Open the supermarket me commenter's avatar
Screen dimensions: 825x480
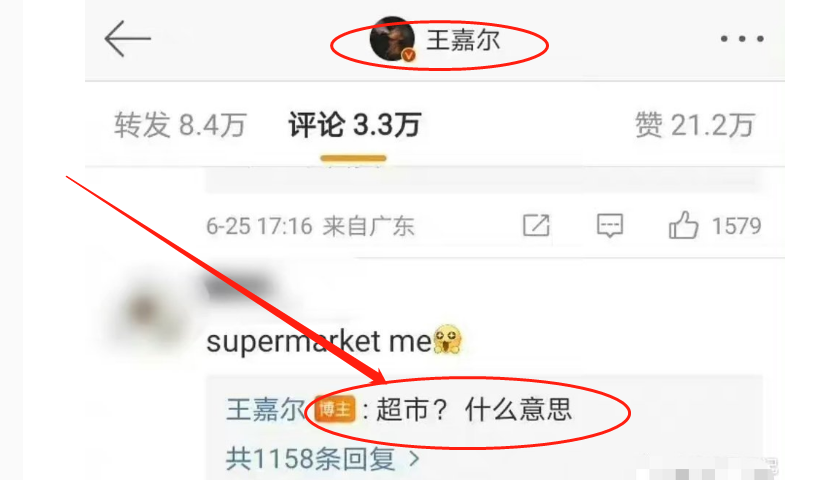coord(148,308)
